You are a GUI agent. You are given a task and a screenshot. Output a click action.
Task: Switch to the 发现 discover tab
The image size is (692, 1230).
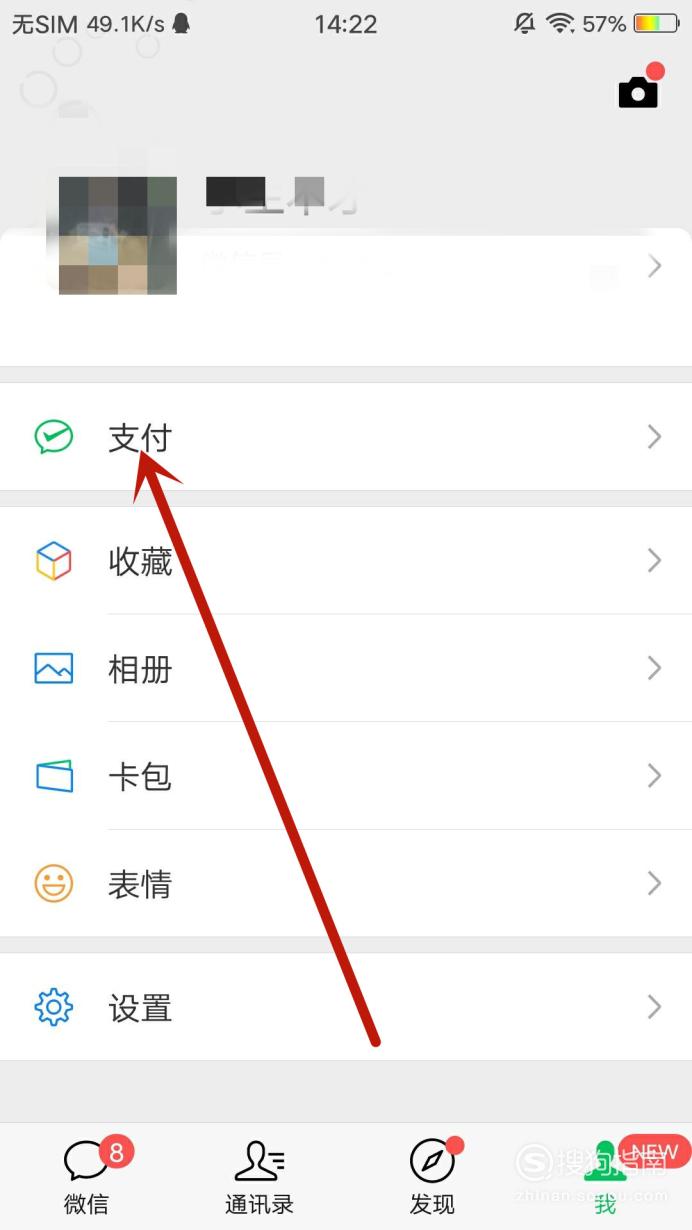coord(432,1177)
